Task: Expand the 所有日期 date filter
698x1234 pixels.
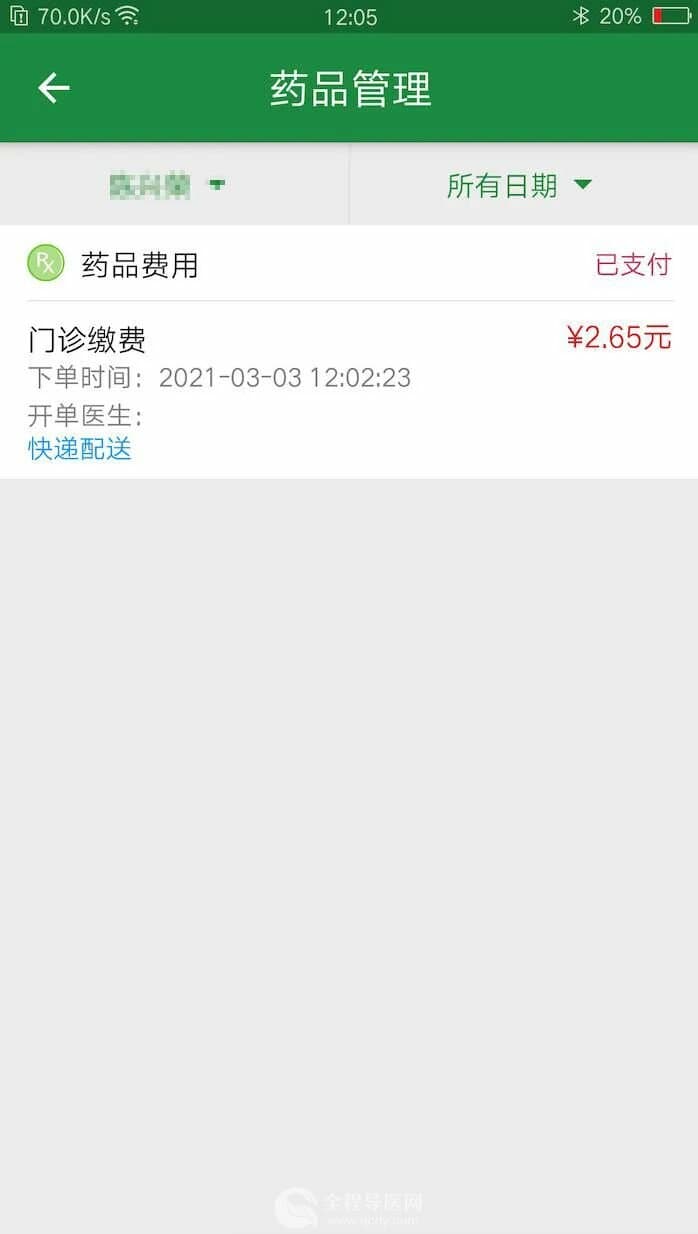Action: (522, 185)
